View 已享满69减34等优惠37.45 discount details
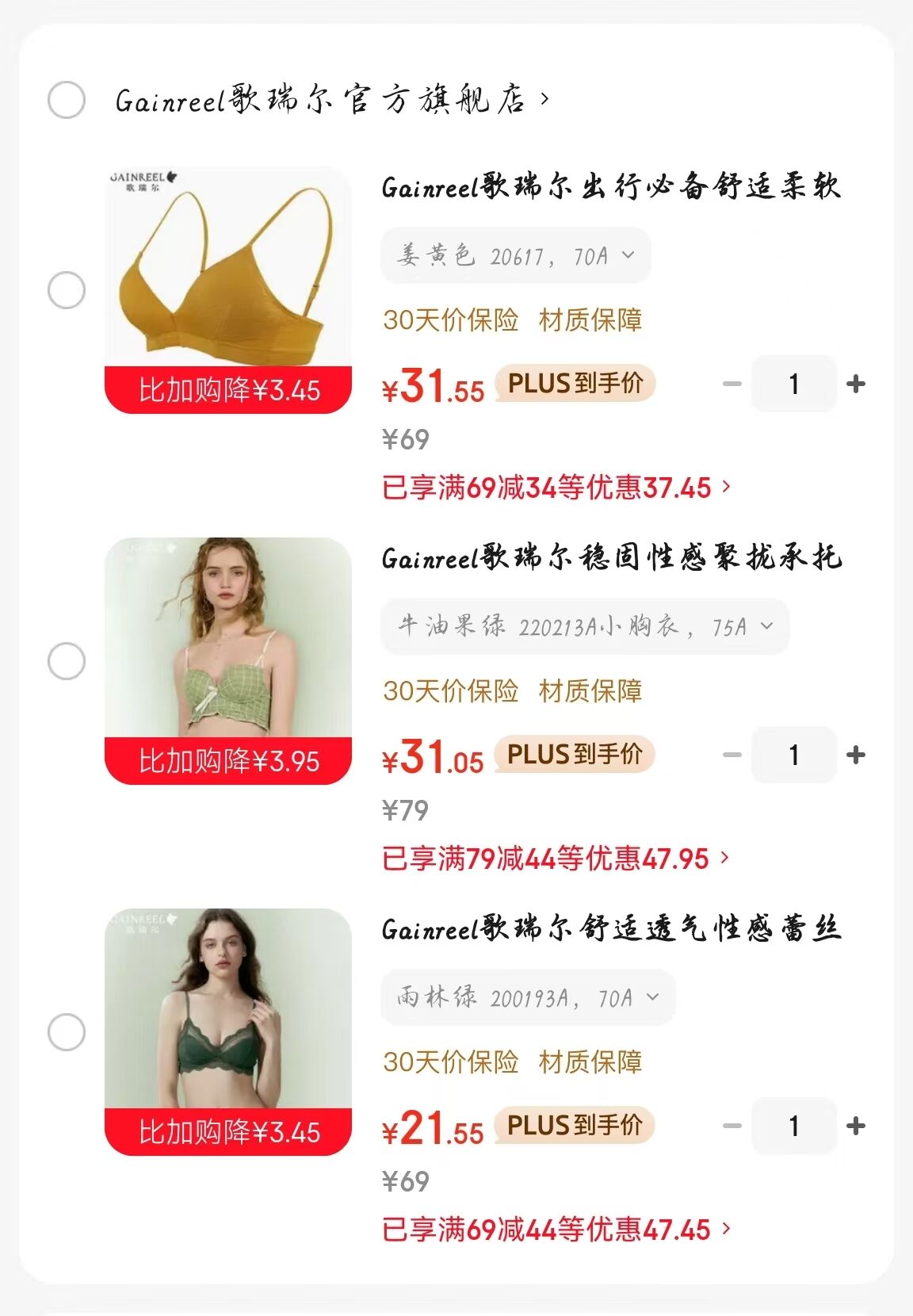Viewport: 913px width, 1316px height. [555, 488]
